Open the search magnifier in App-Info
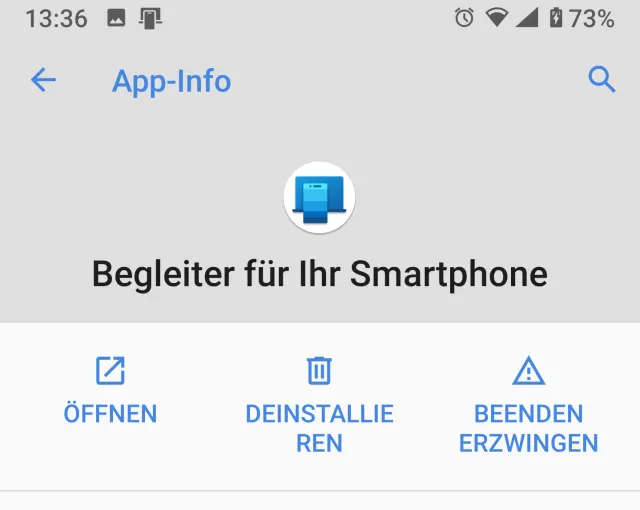 (601, 80)
